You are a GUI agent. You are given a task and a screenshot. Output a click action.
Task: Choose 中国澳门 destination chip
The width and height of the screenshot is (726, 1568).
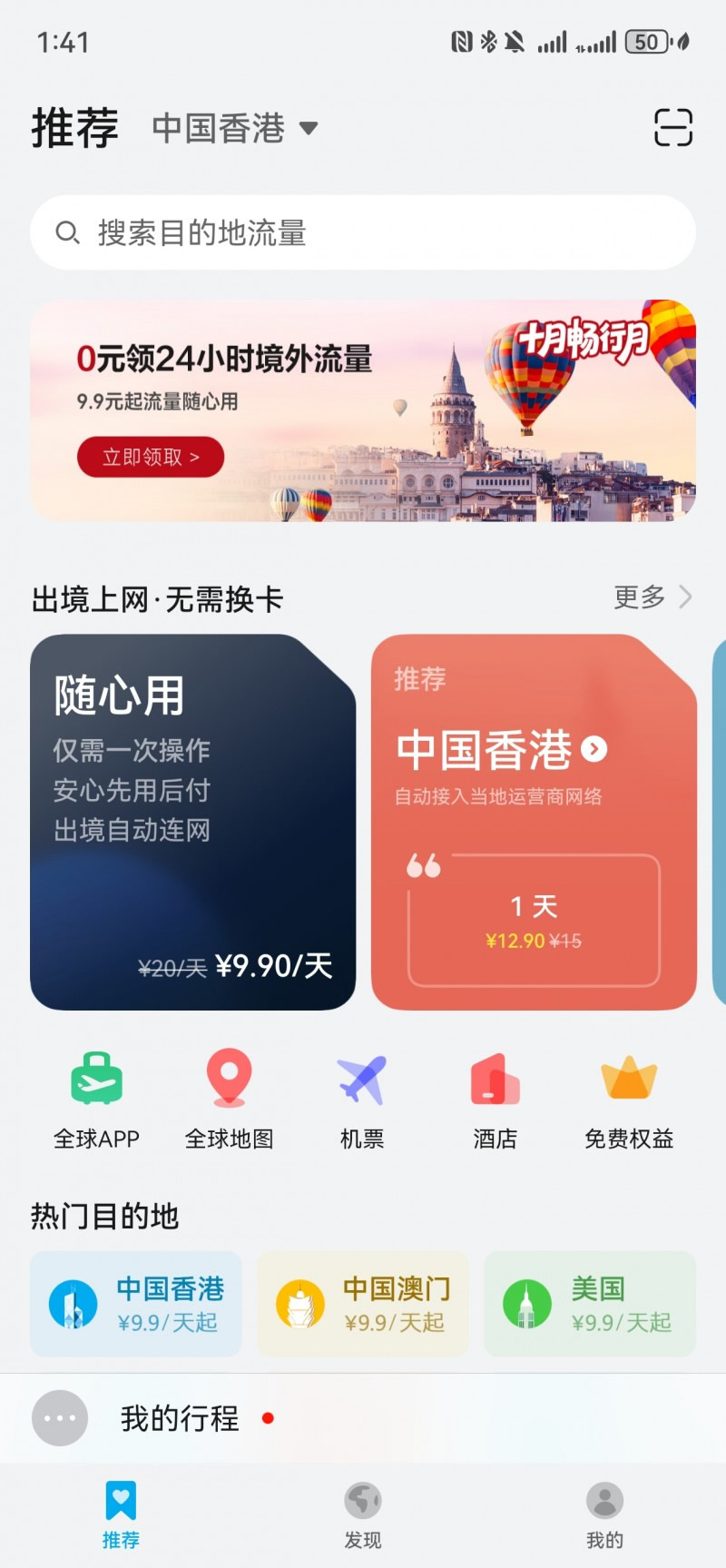pyautogui.click(x=363, y=1304)
